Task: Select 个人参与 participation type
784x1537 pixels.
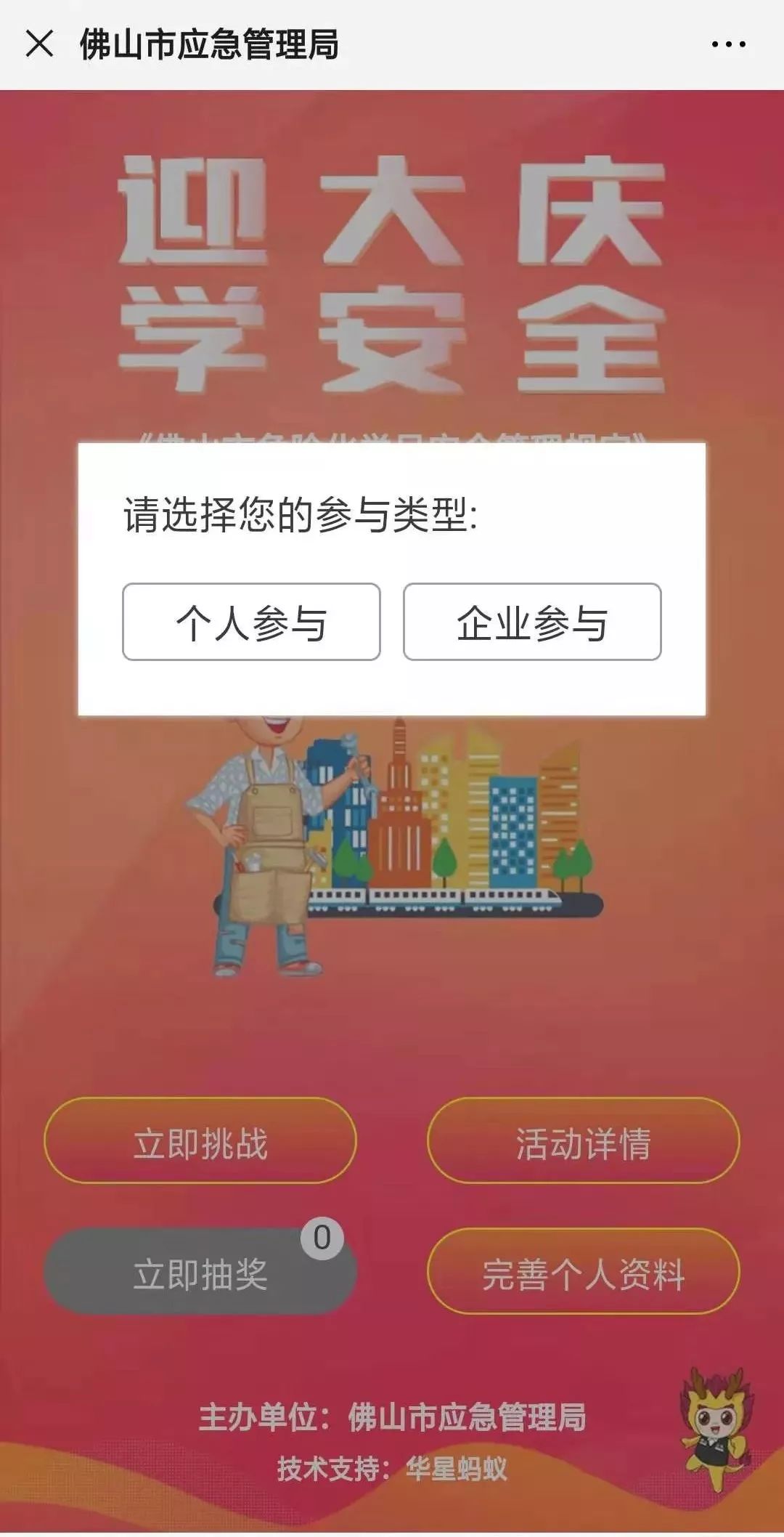Action: [251, 622]
